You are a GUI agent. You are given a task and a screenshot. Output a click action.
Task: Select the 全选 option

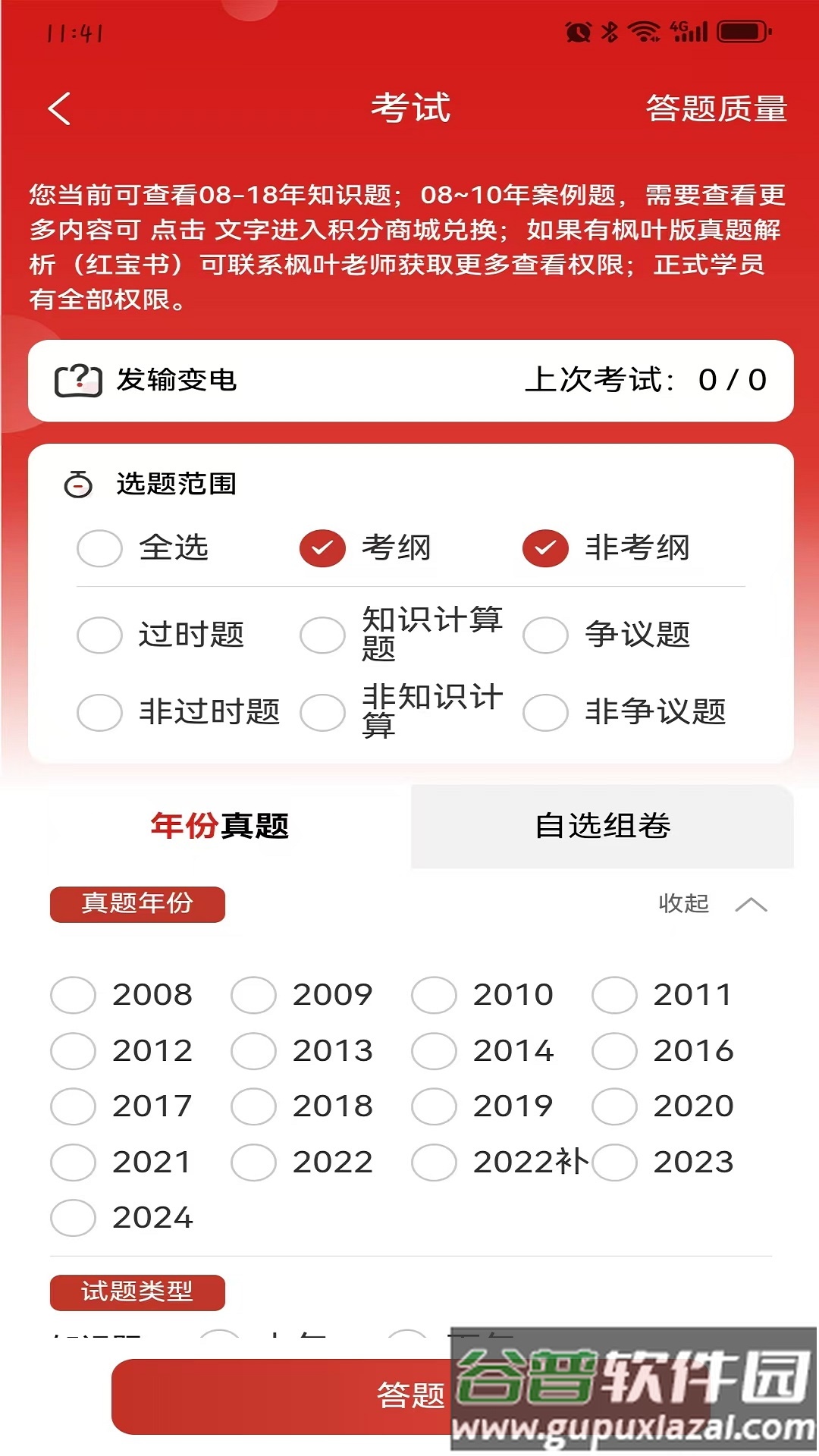click(99, 548)
